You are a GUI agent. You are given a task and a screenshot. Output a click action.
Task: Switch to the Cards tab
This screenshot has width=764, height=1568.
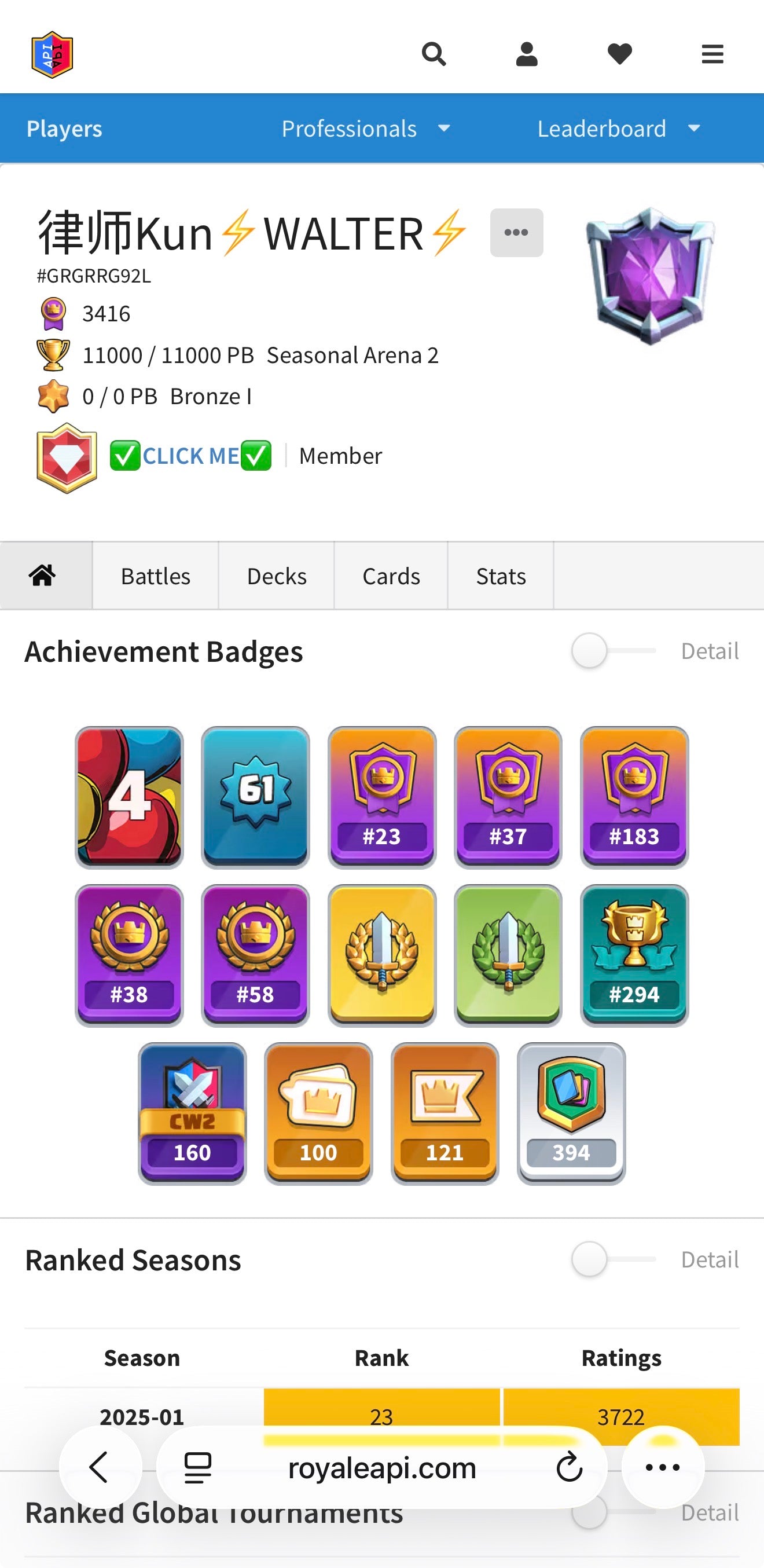(x=391, y=576)
